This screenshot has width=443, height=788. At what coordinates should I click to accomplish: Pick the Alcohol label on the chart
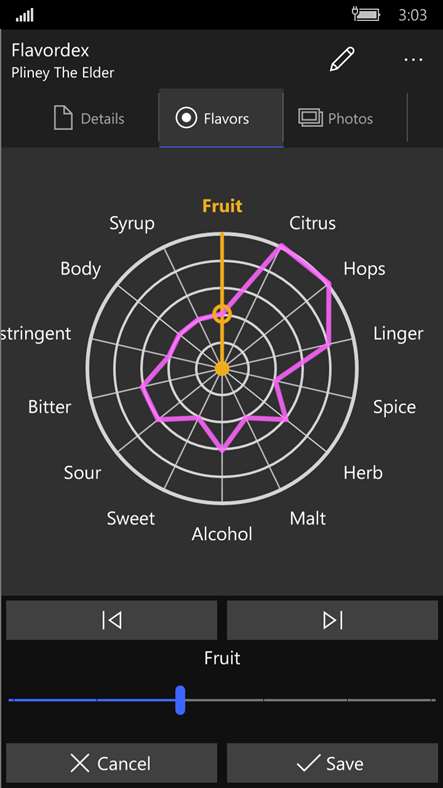(x=222, y=534)
